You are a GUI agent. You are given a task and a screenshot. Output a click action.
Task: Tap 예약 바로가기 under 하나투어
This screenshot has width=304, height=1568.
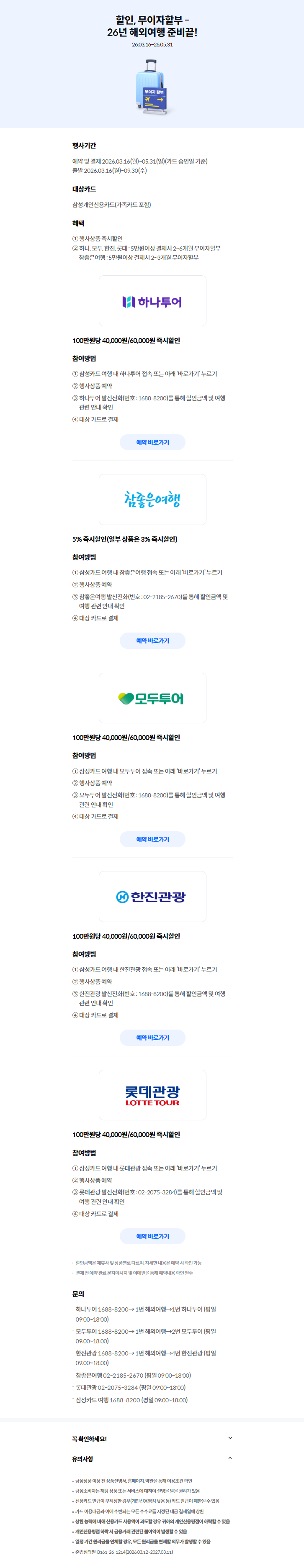(x=152, y=442)
